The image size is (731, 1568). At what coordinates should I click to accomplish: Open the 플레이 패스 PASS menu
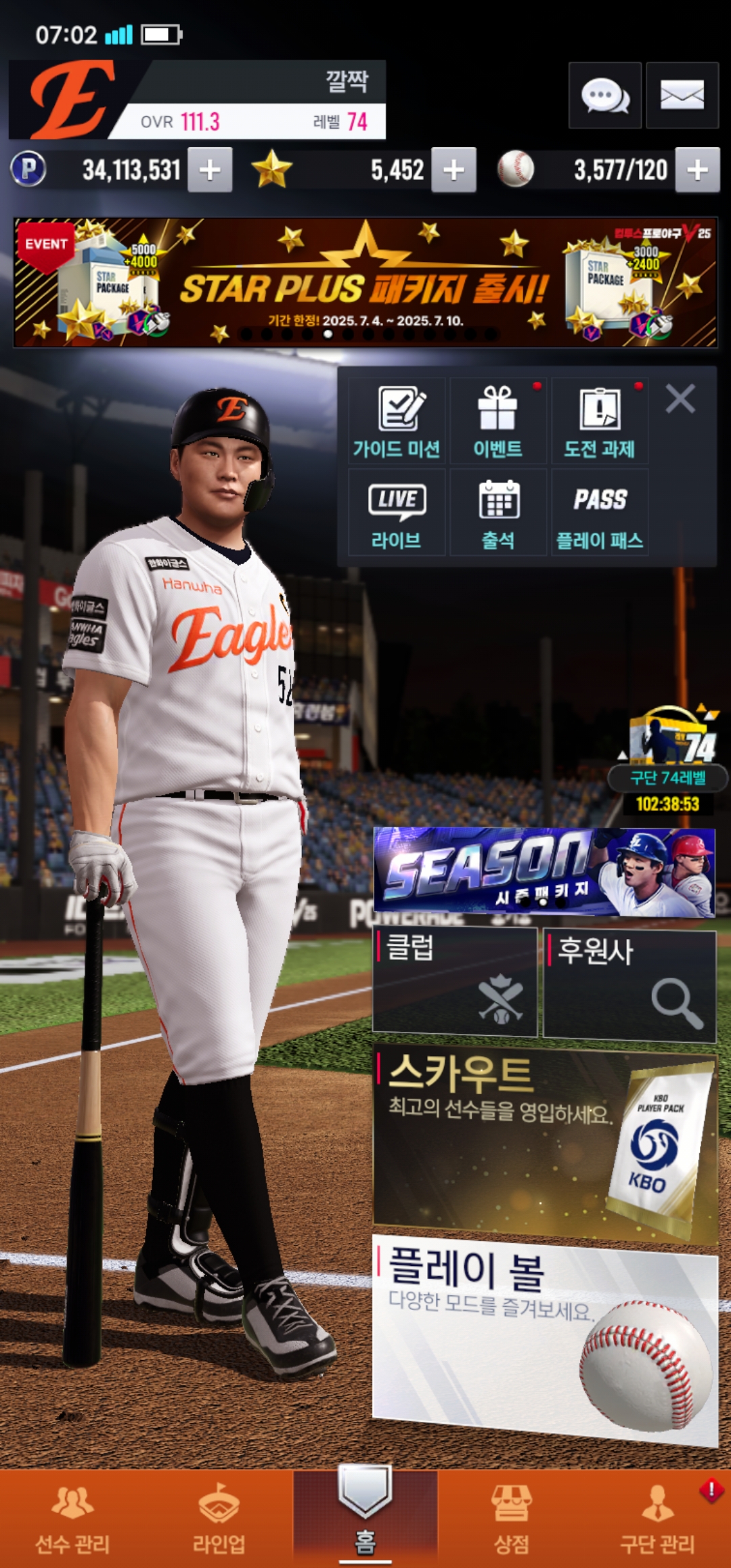tap(600, 513)
